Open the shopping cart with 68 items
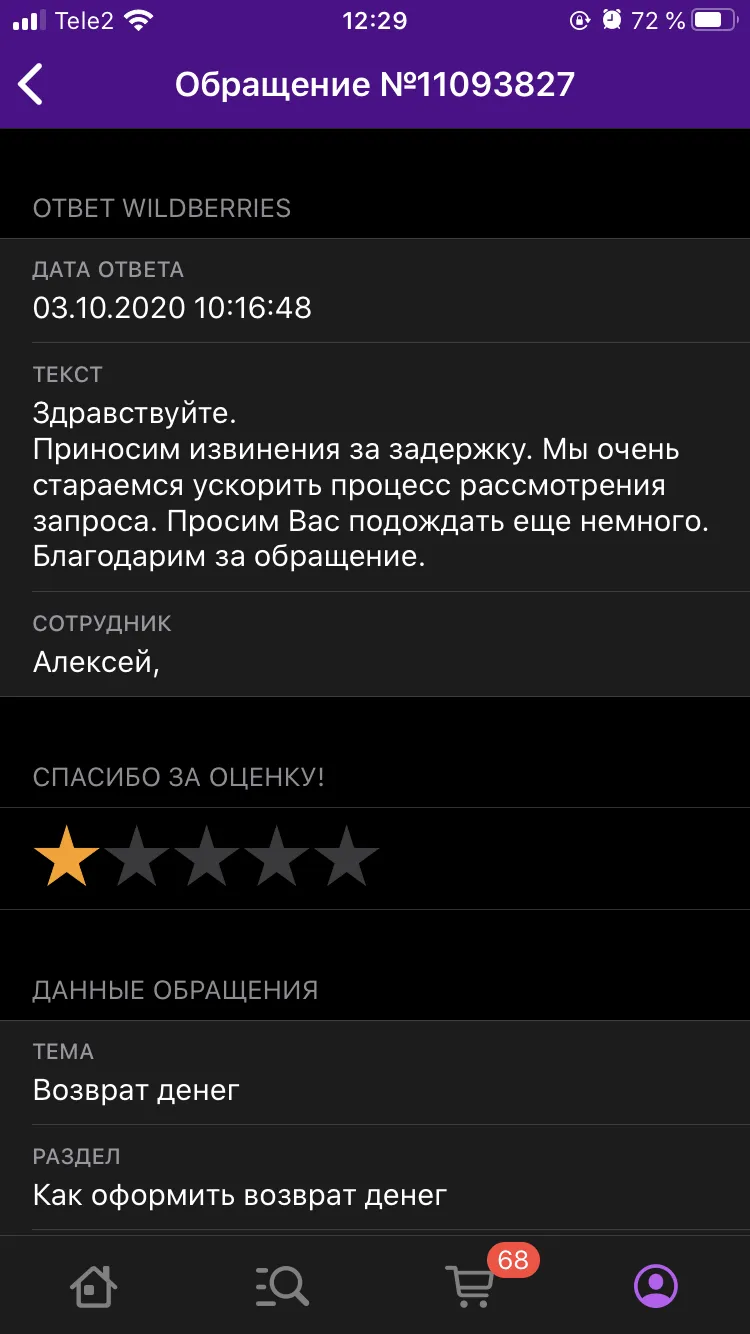 (469, 1285)
